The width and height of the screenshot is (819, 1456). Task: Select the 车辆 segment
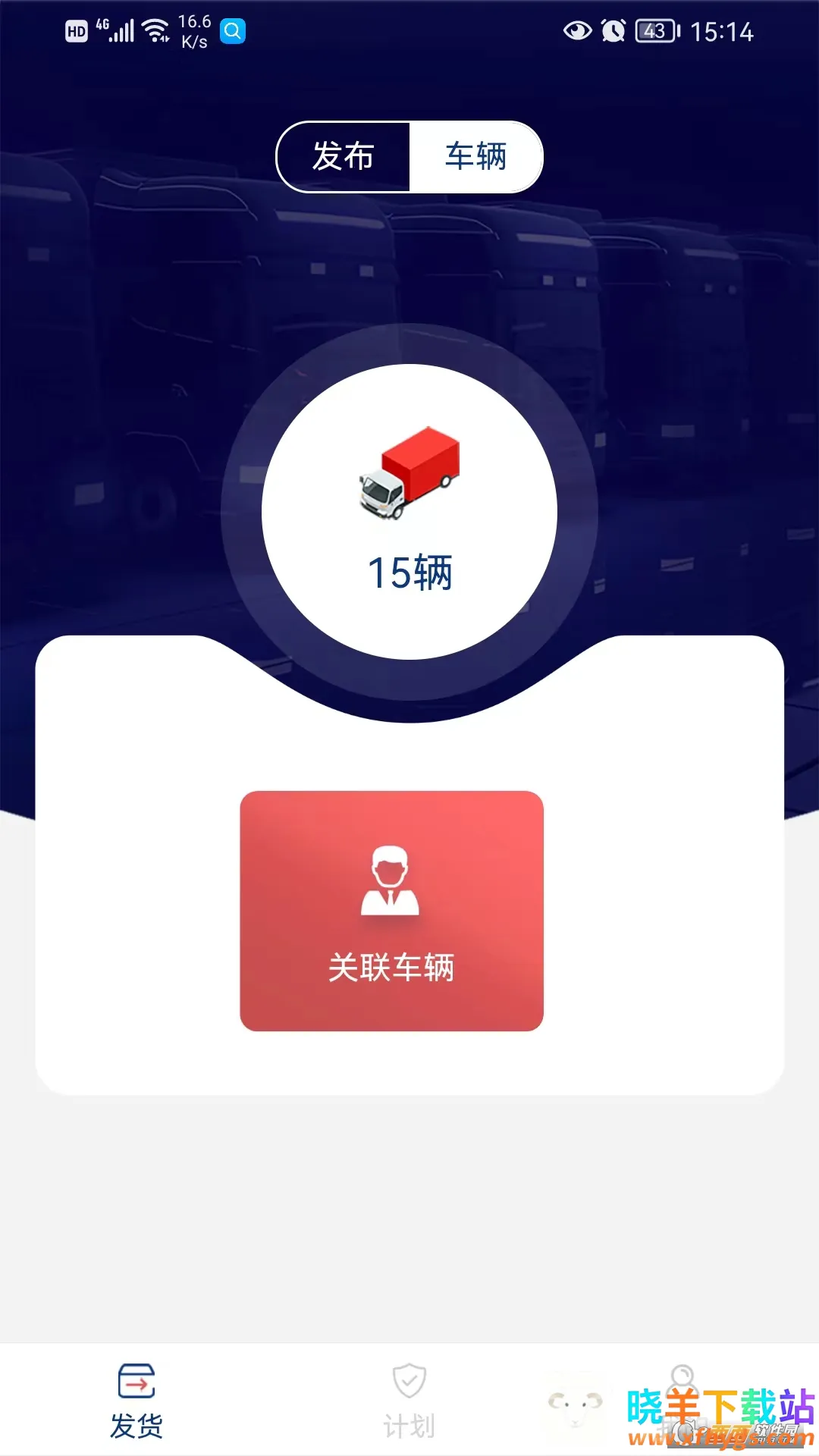pyautogui.click(x=475, y=157)
